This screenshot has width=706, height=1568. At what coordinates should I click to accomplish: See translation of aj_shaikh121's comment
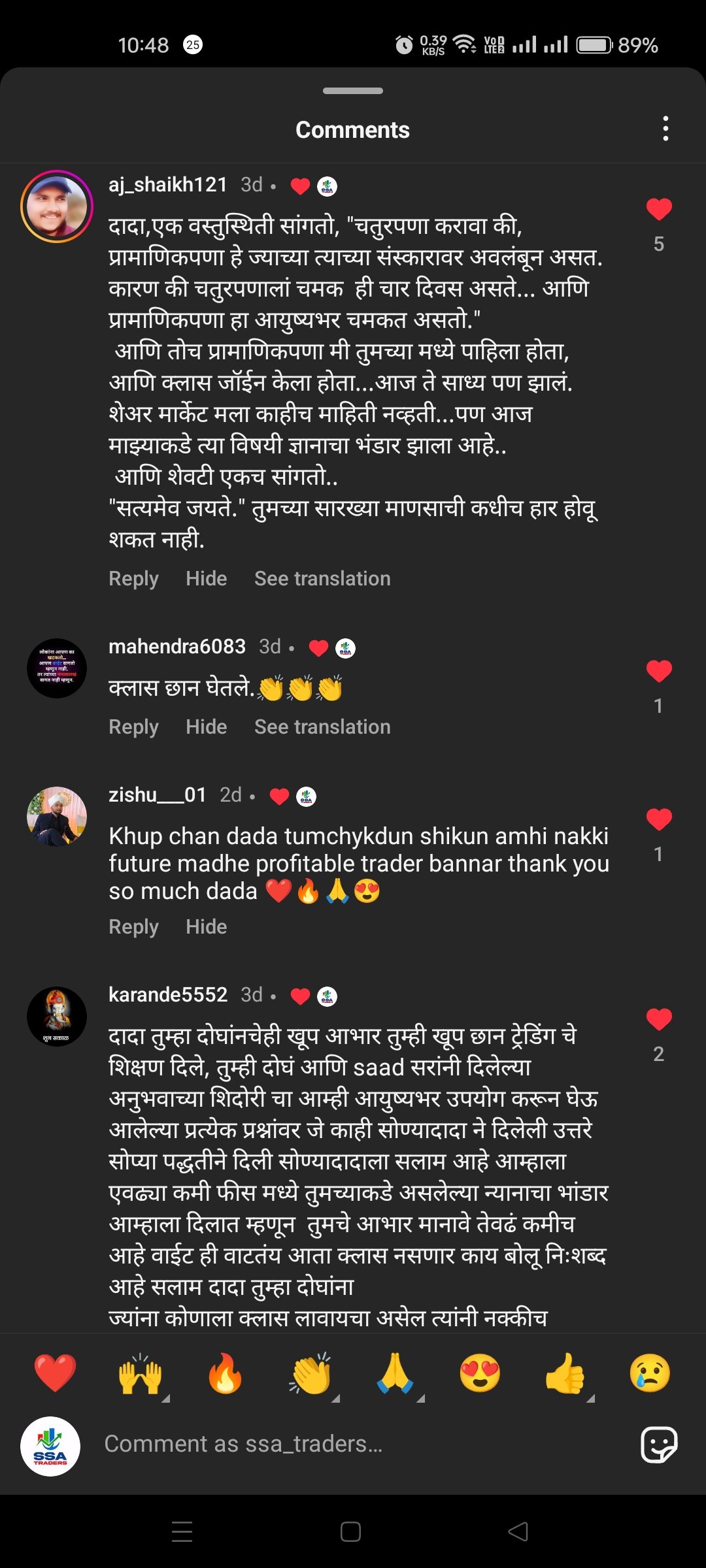322,579
